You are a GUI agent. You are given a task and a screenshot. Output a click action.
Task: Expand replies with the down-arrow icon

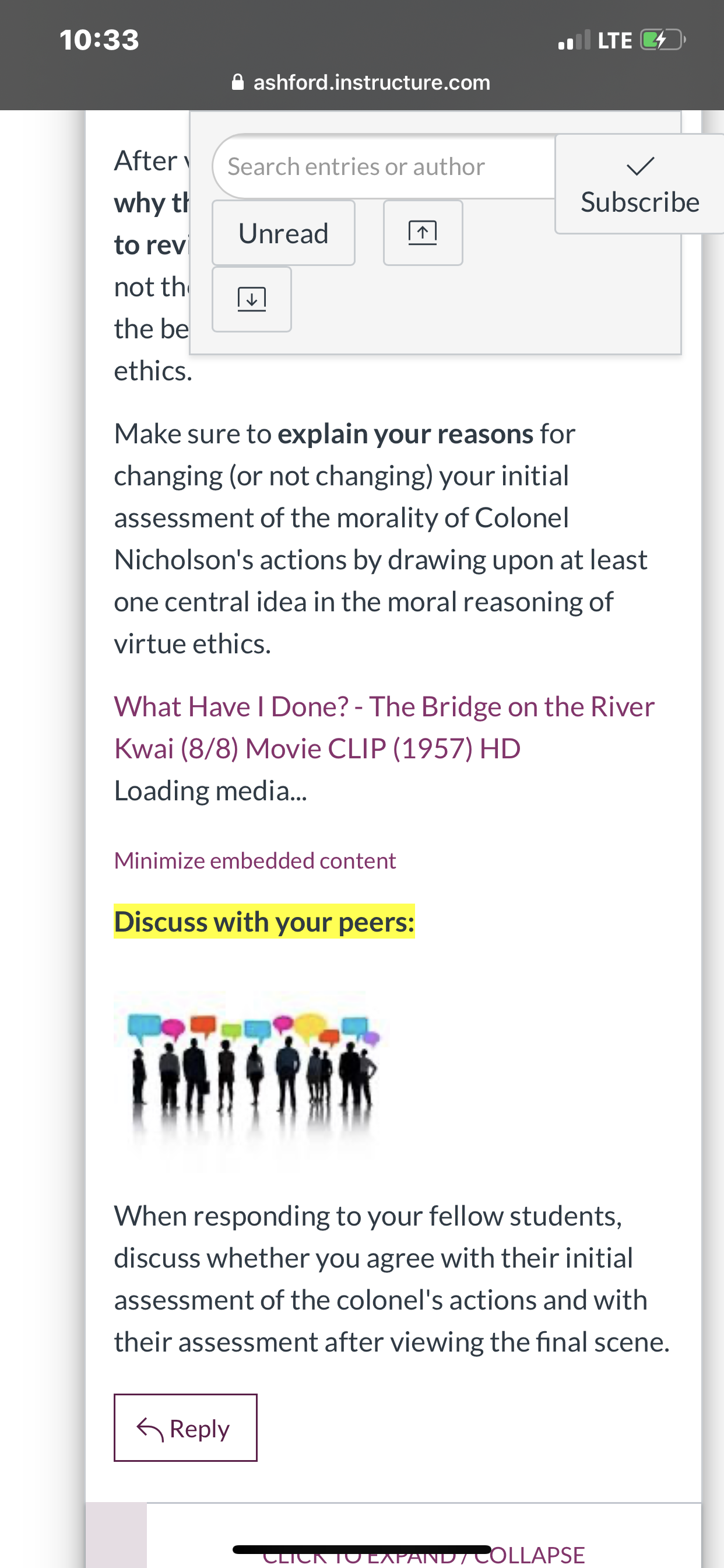[252, 299]
